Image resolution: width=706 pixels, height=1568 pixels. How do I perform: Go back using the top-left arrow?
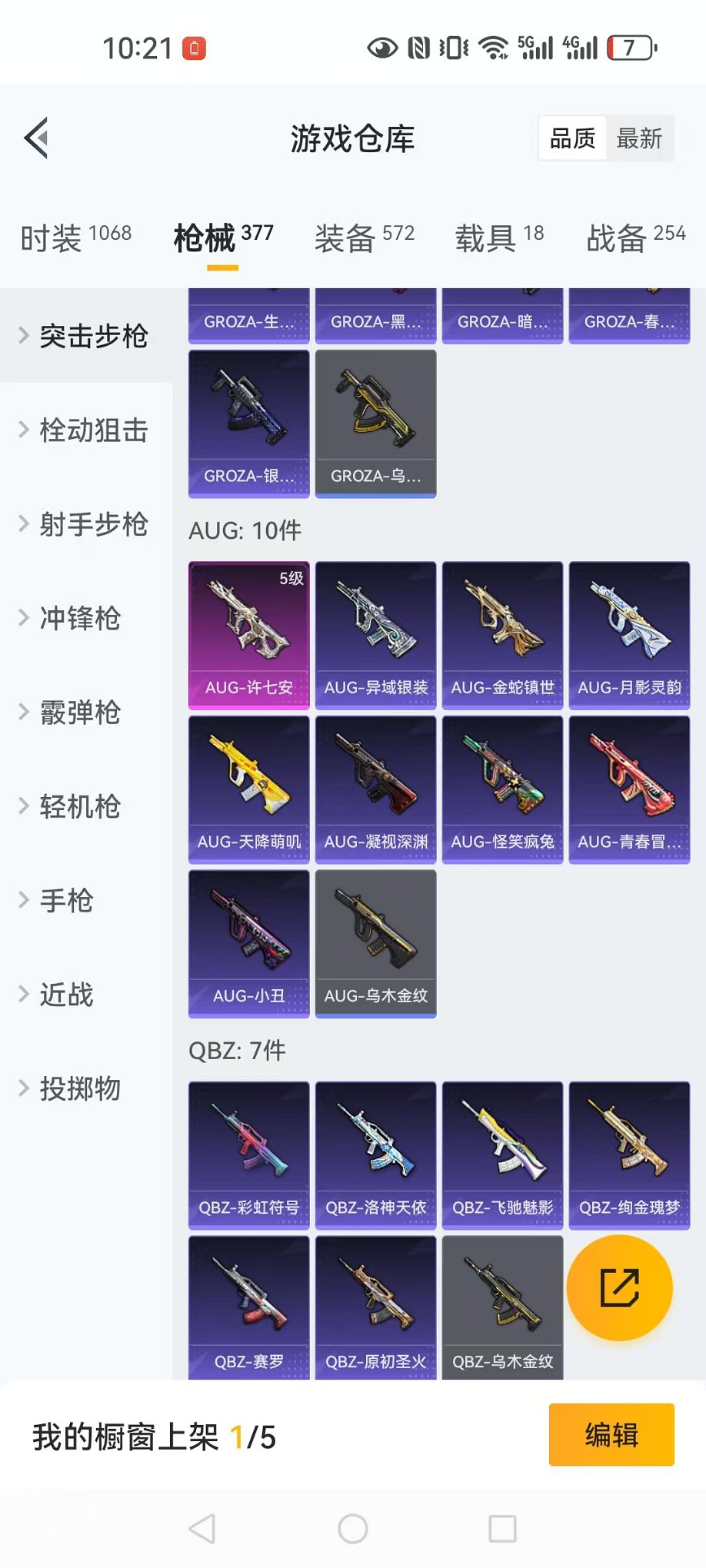click(x=36, y=138)
